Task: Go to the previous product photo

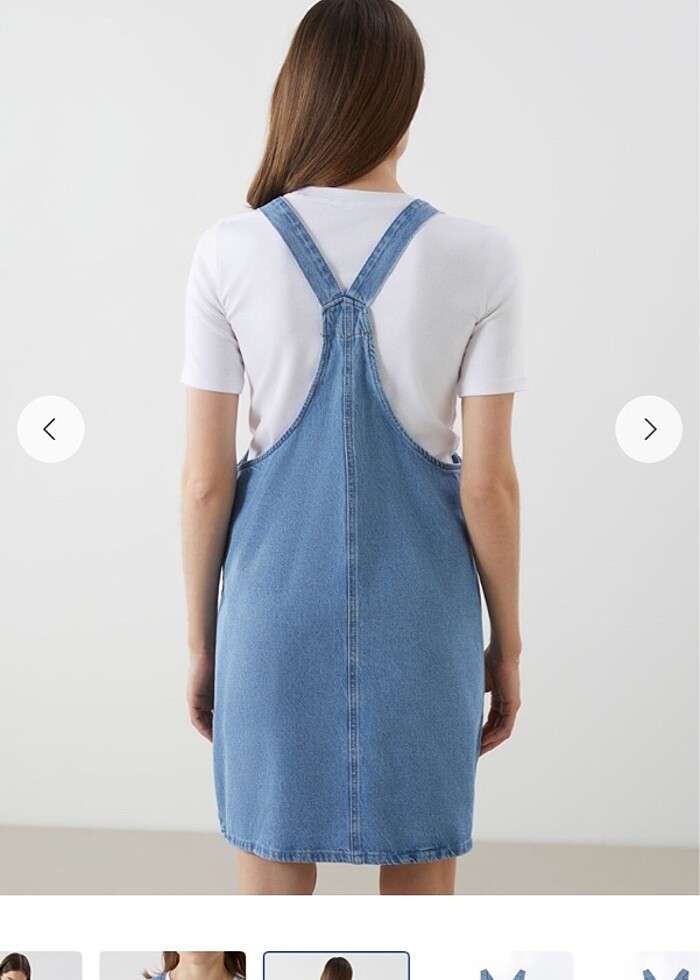Action: pyautogui.click(x=51, y=429)
